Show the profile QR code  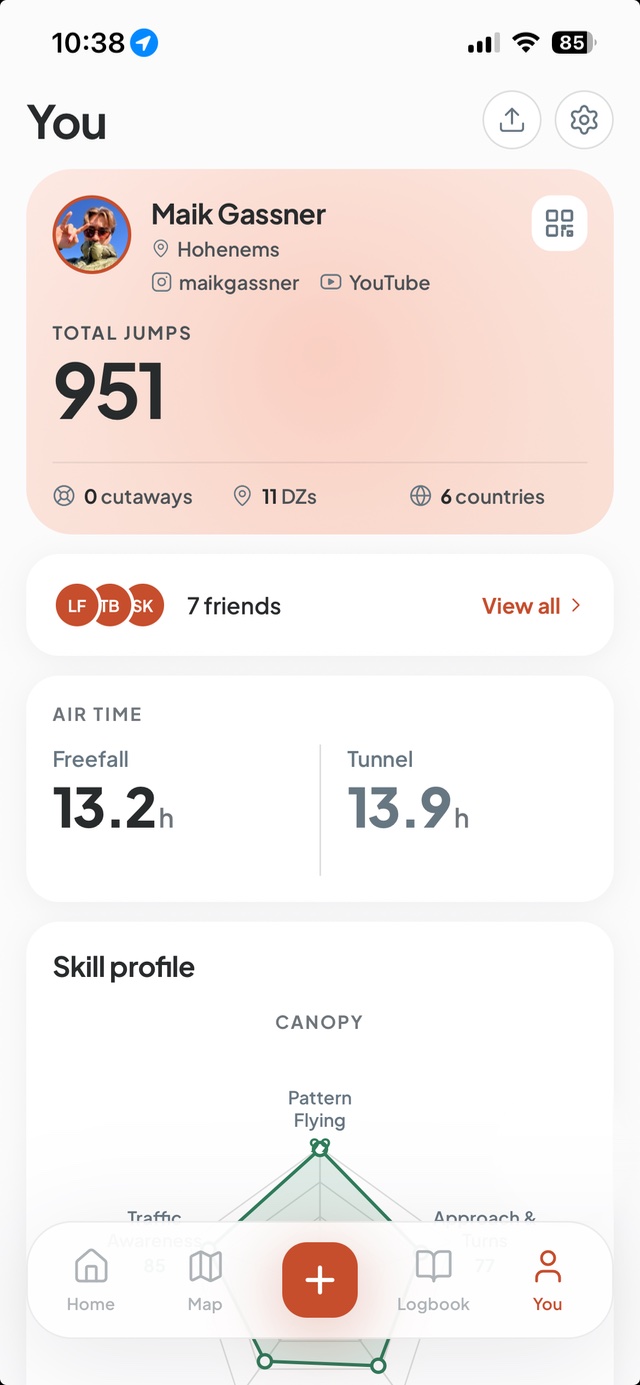click(x=560, y=223)
